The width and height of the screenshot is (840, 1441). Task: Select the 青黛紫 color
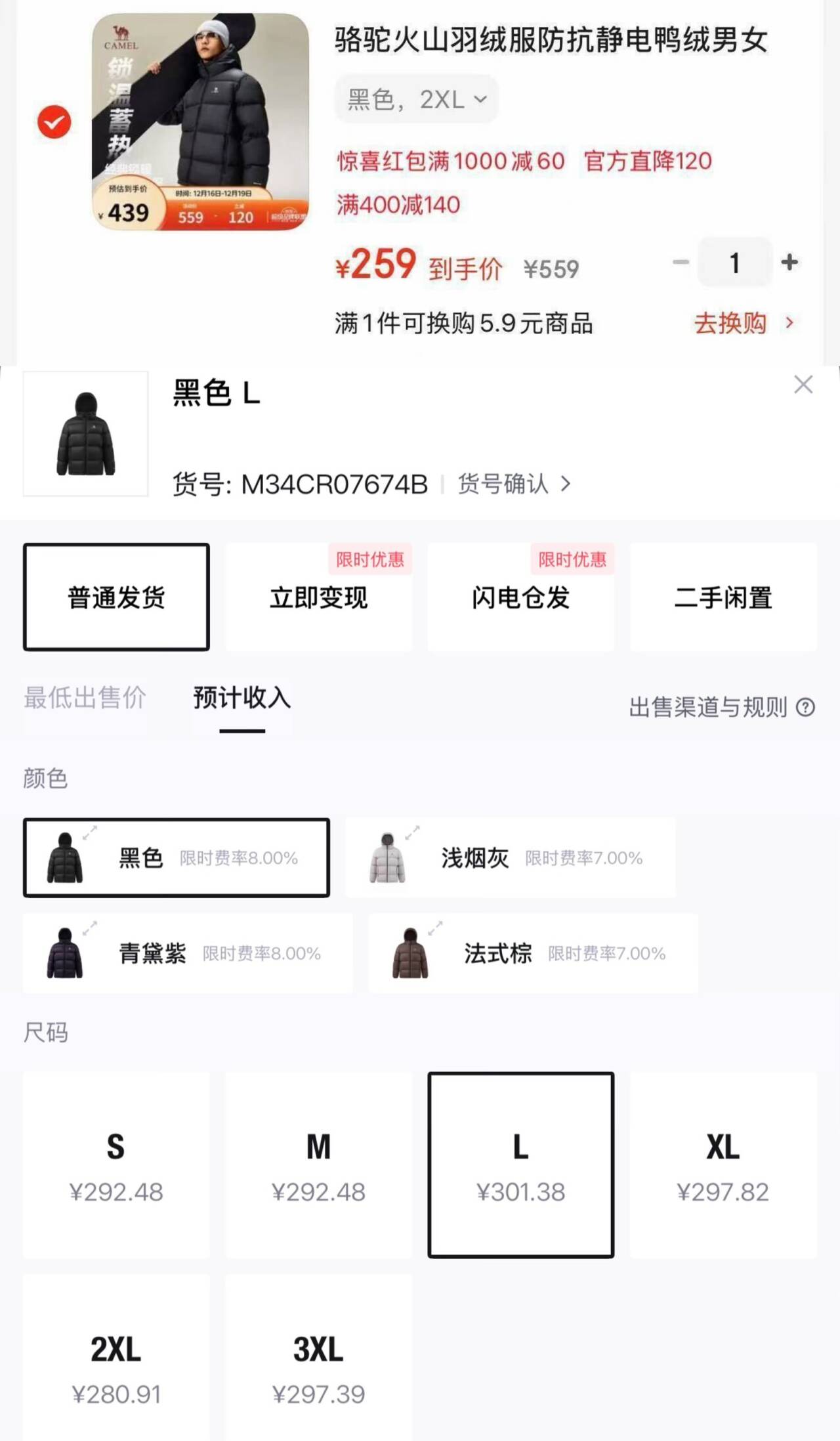pyautogui.click(x=188, y=953)
